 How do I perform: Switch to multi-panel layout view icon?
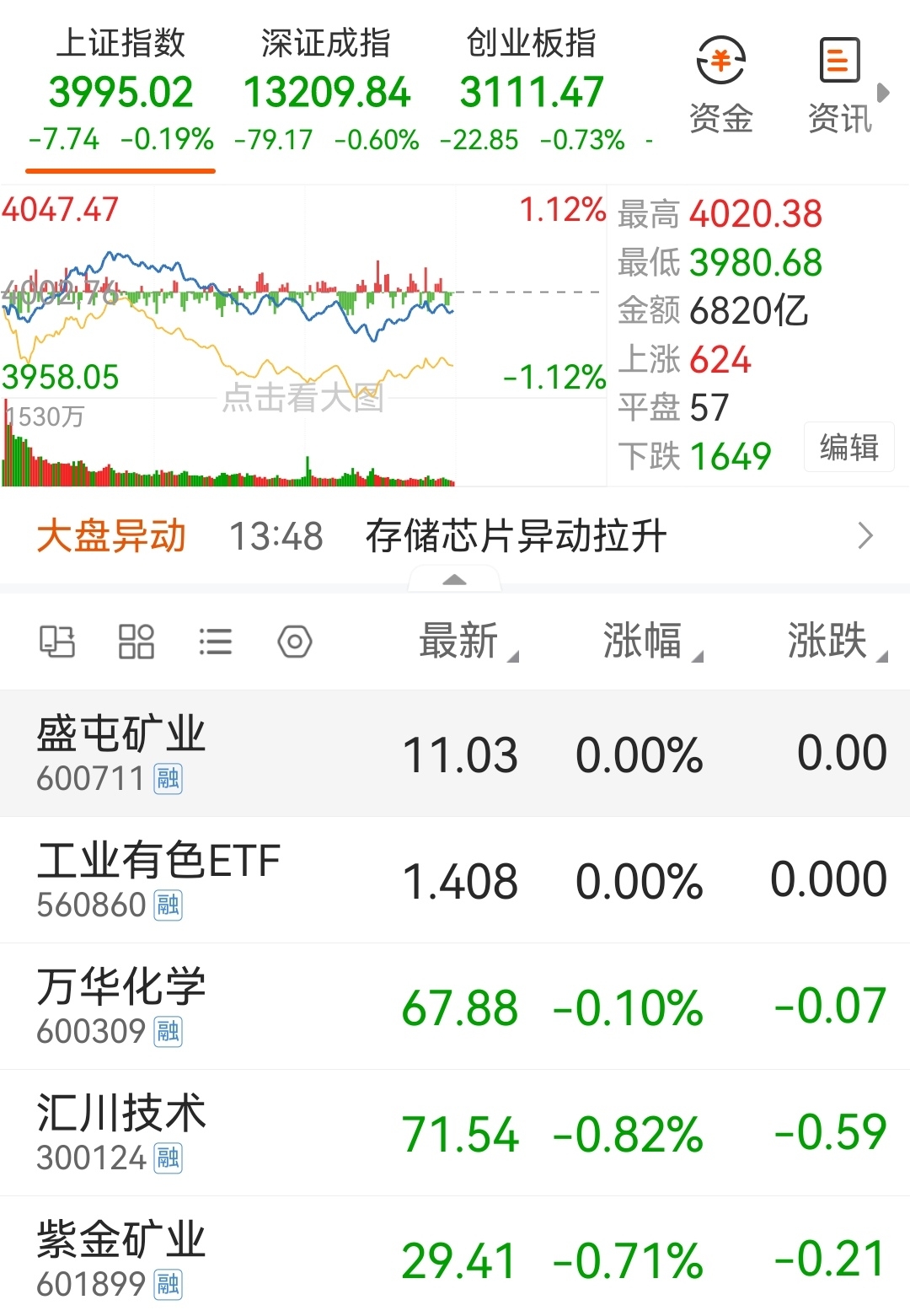pyautogui.click(x=57, y=642)
